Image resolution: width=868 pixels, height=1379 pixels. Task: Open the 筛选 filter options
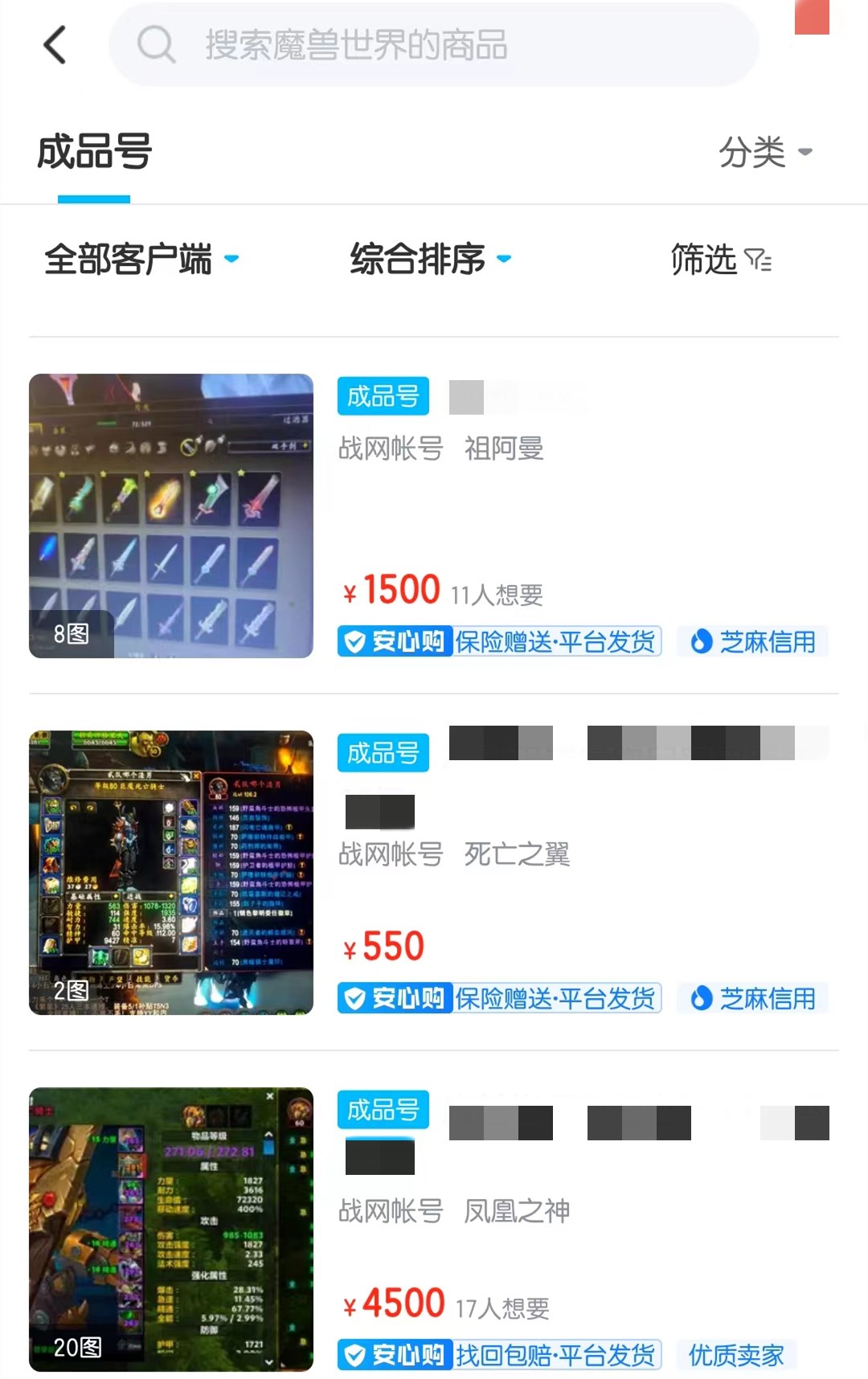click(720, 260)
